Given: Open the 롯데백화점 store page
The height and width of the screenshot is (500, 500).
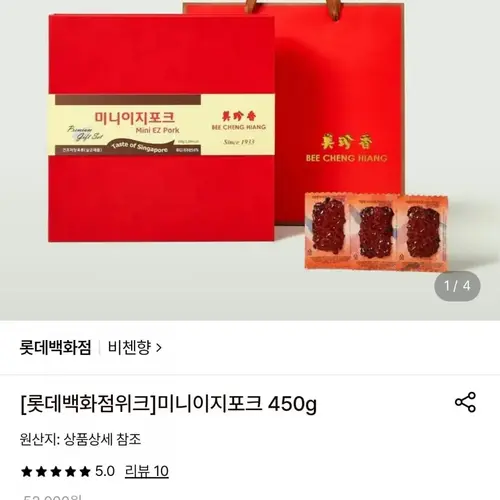Looking at the screenshot, I should click(x=55, y=348).
